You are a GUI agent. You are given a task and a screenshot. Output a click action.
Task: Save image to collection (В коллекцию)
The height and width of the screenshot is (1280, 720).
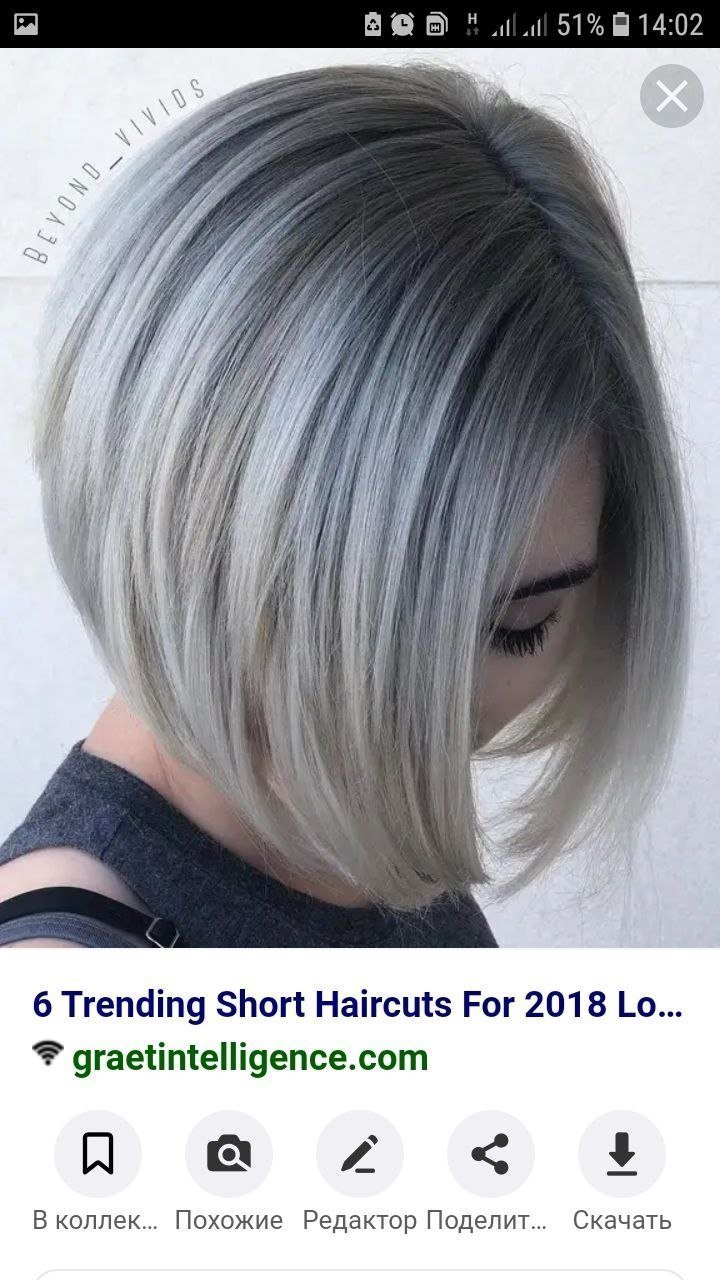(97, 1154)
